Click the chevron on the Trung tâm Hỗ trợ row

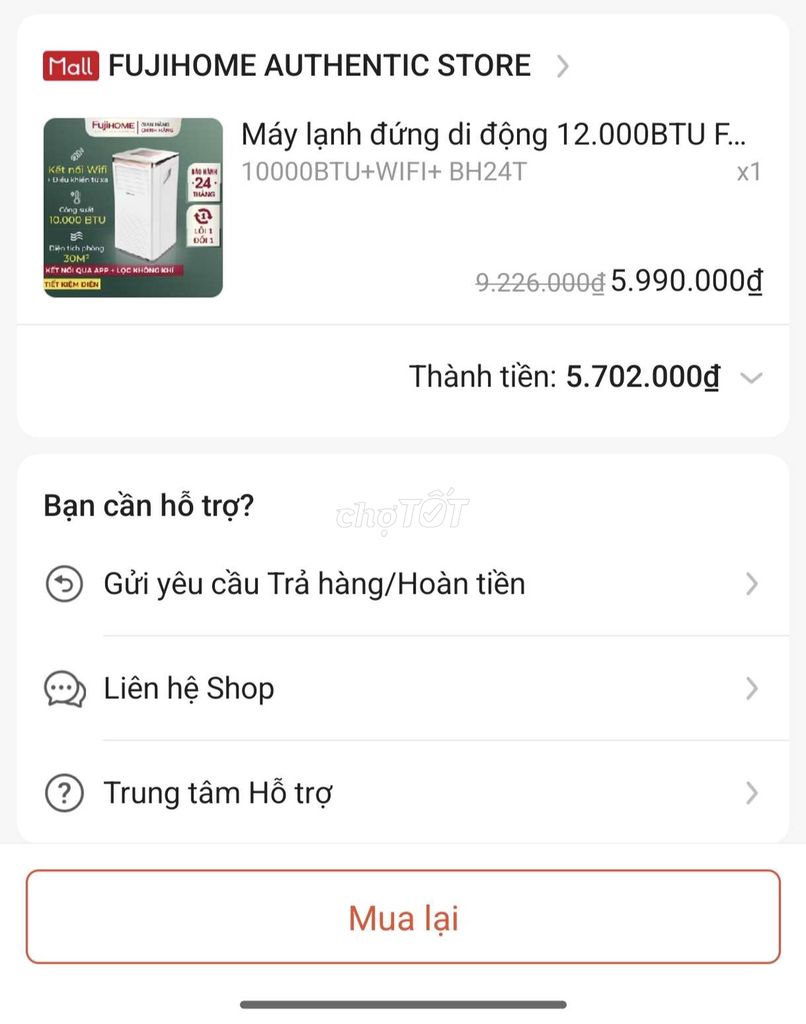[752, 792]
